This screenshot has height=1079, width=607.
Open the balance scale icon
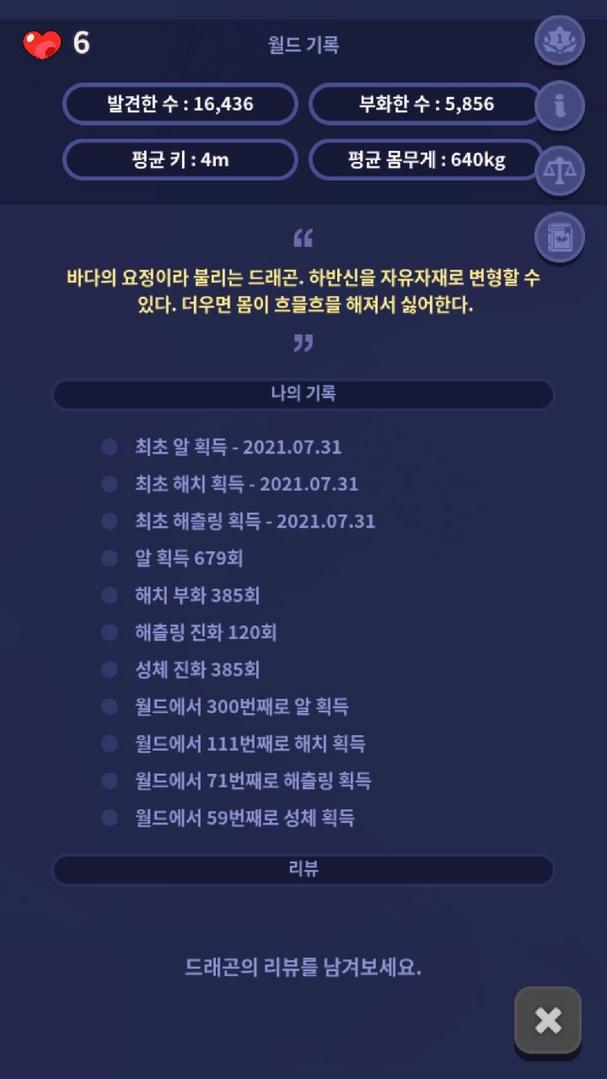click(x=559, y=170)
